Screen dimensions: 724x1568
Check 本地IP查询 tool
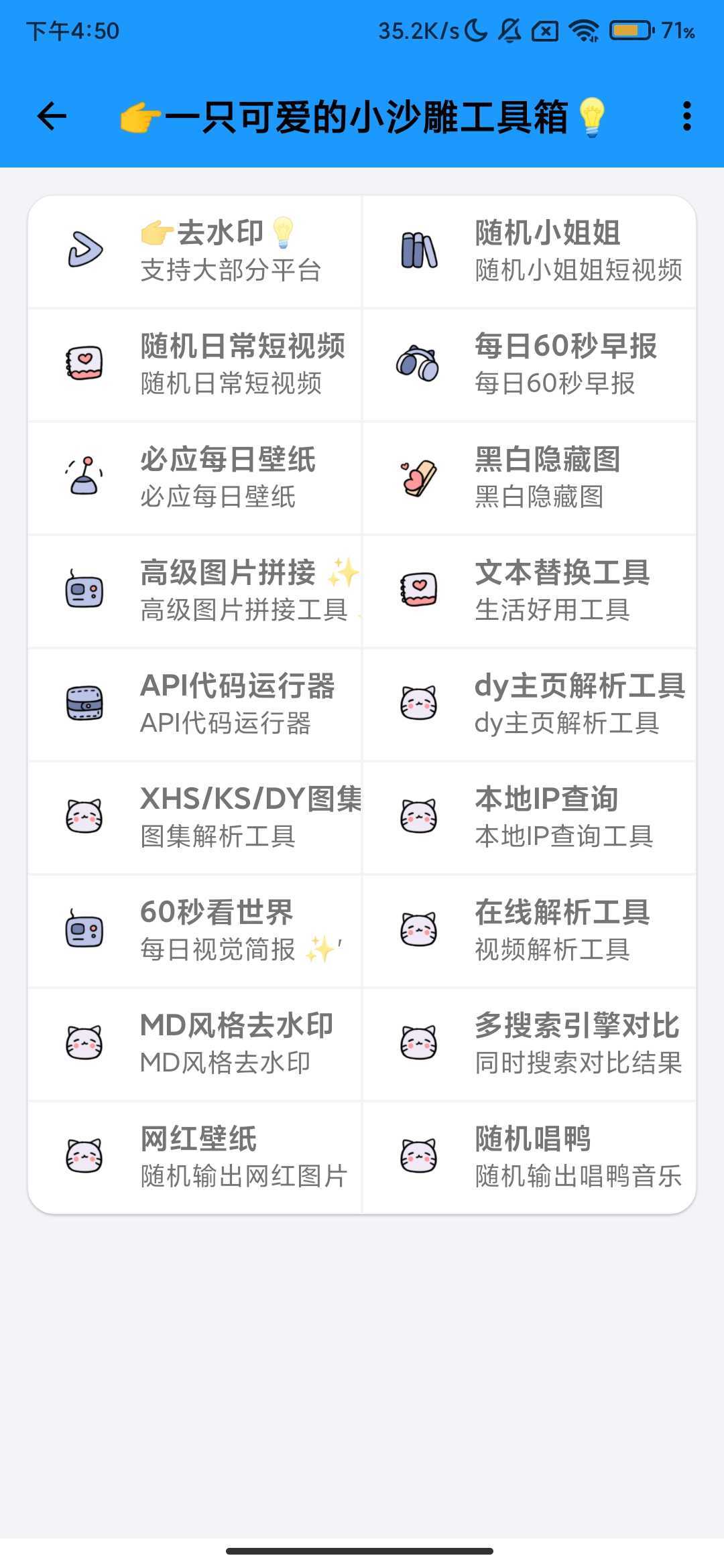point(530,818)
